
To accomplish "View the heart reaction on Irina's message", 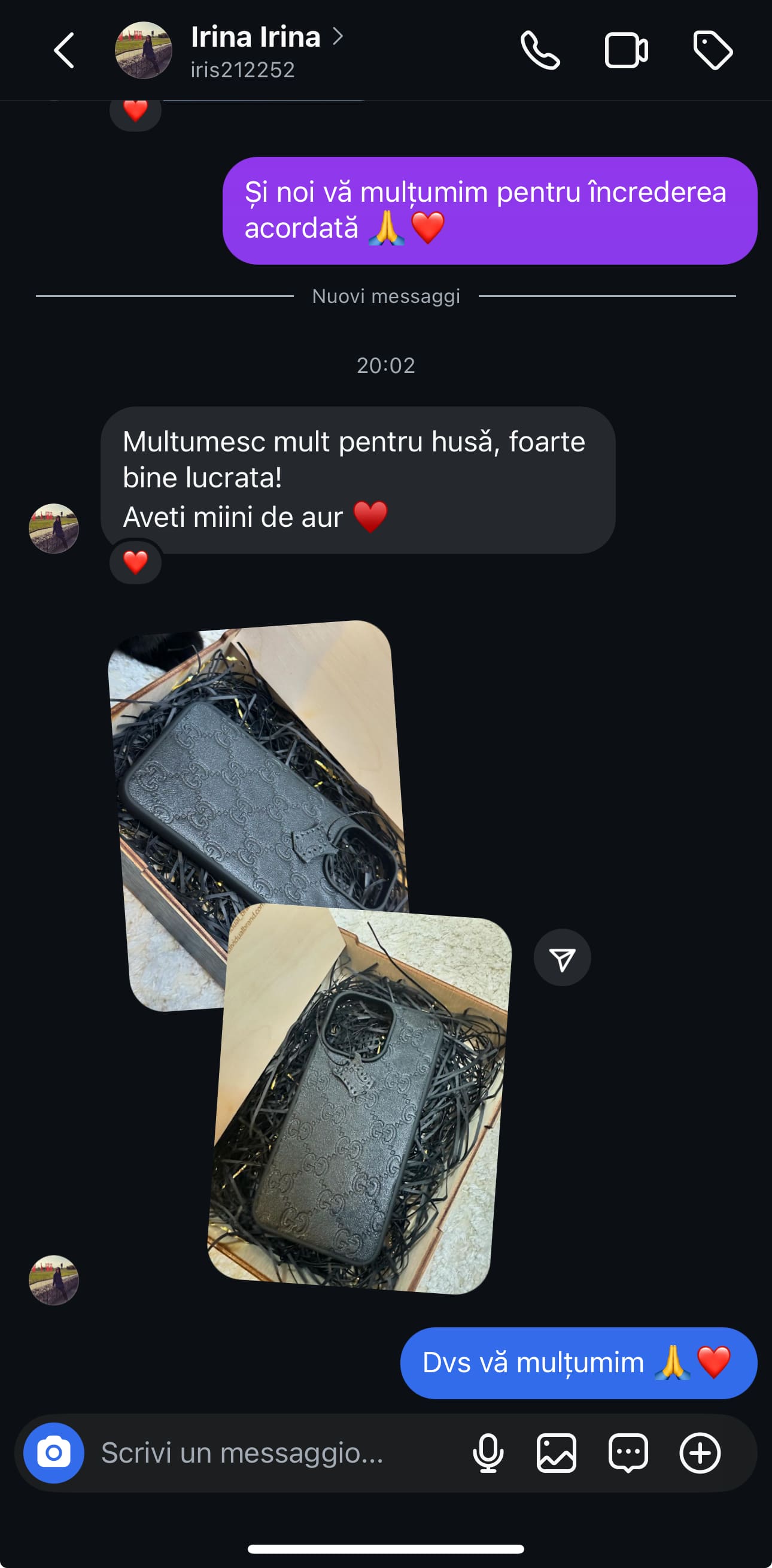I will click(135, 562).
